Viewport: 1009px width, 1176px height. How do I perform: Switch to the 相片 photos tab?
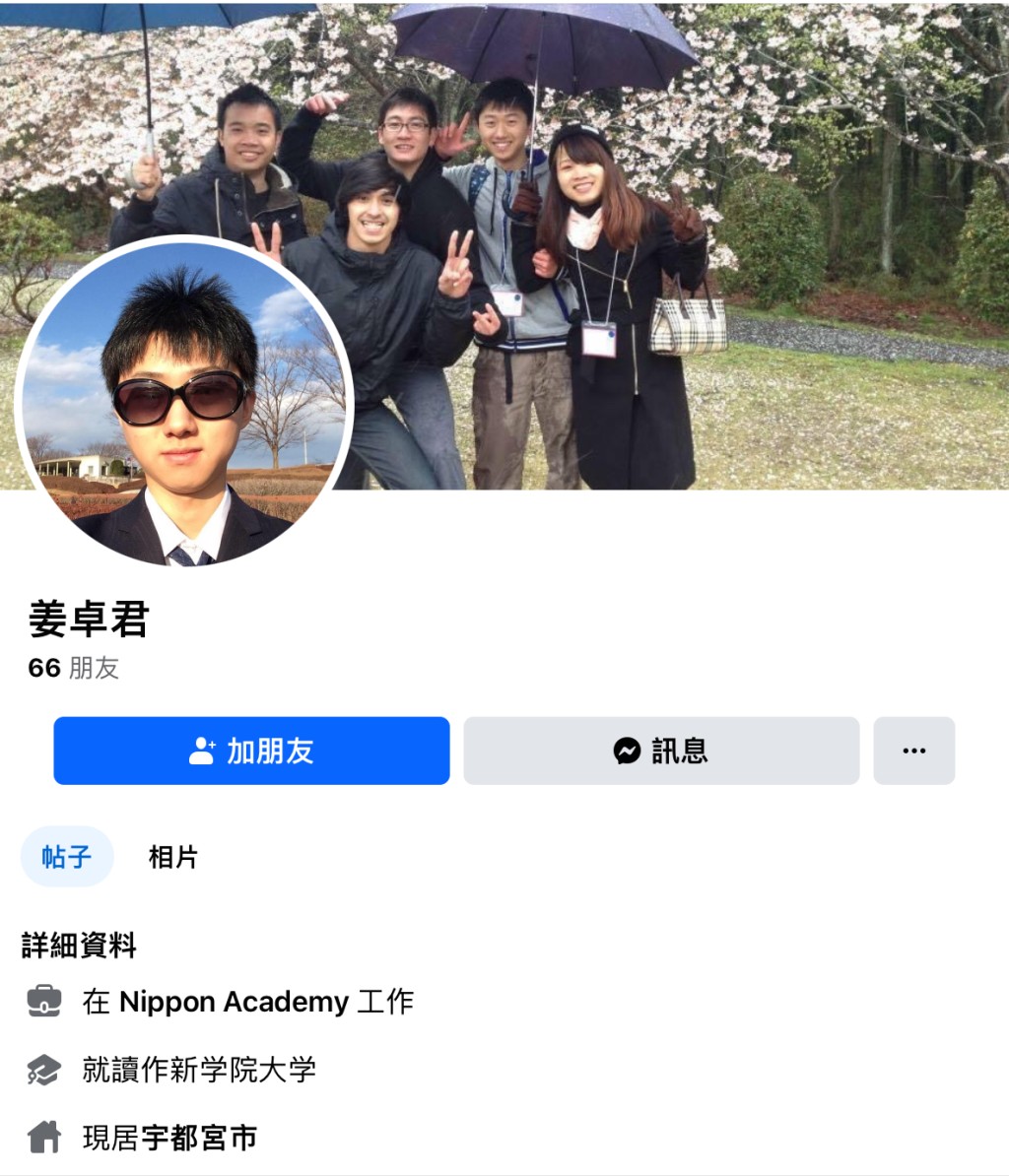tap(173, 857)
